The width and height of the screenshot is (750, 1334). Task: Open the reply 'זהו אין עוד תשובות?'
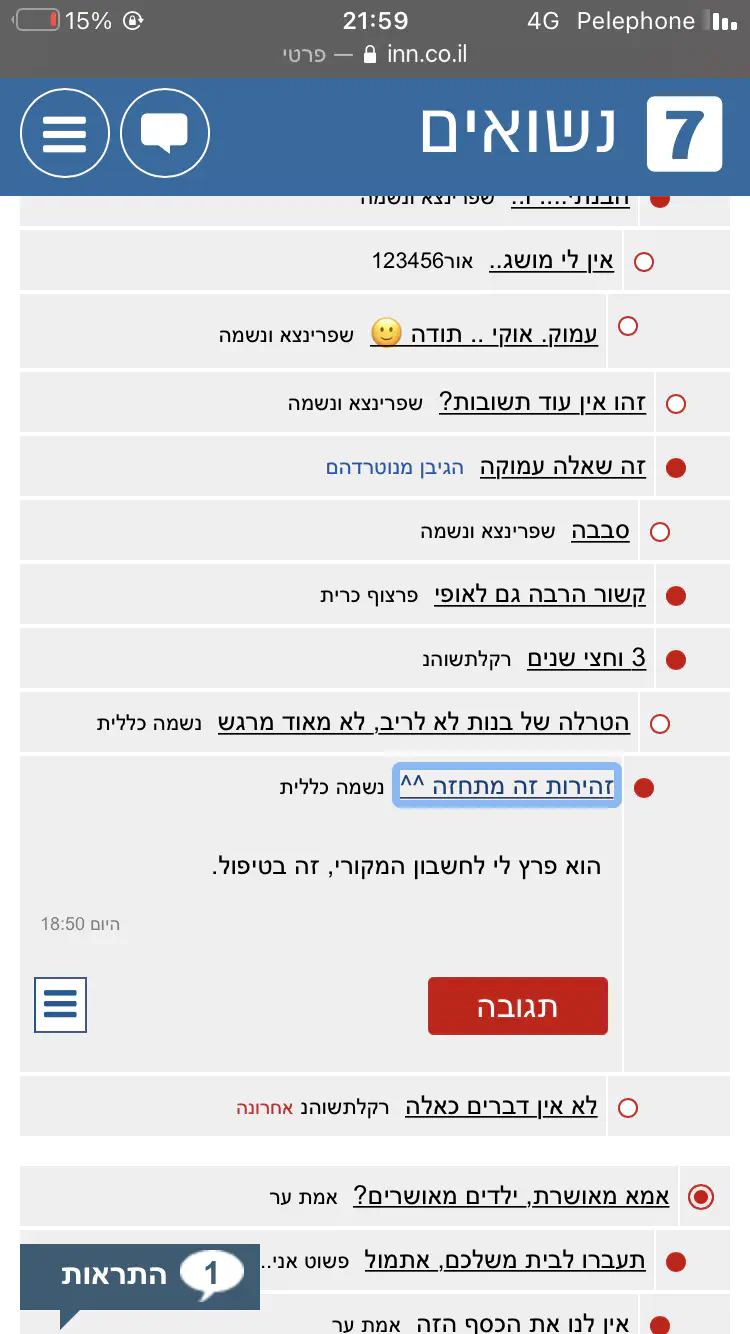click(542, 404)
